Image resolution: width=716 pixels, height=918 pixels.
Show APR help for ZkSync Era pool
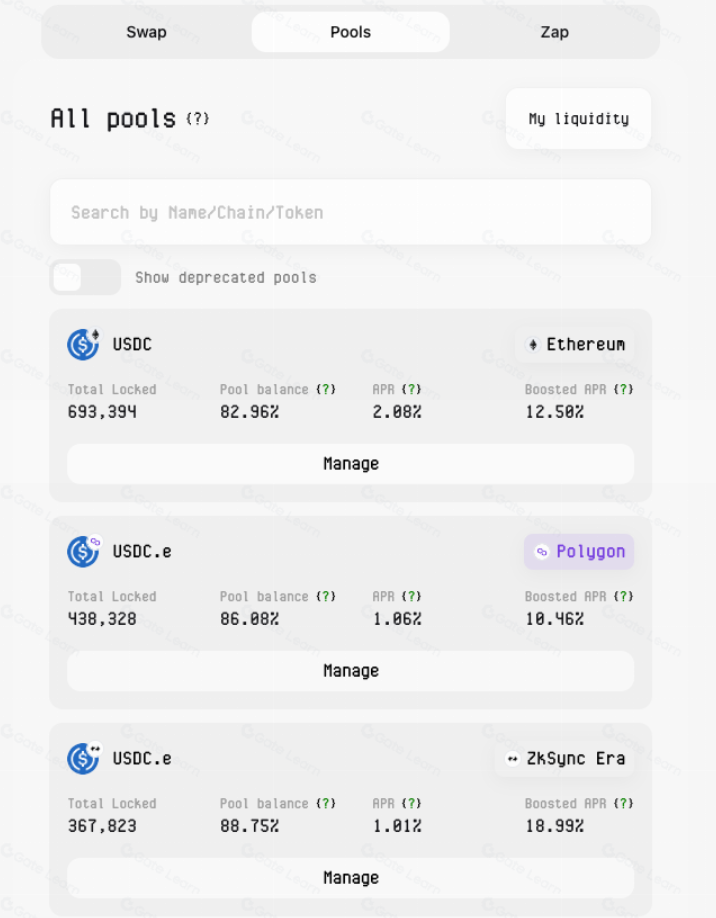411,803
